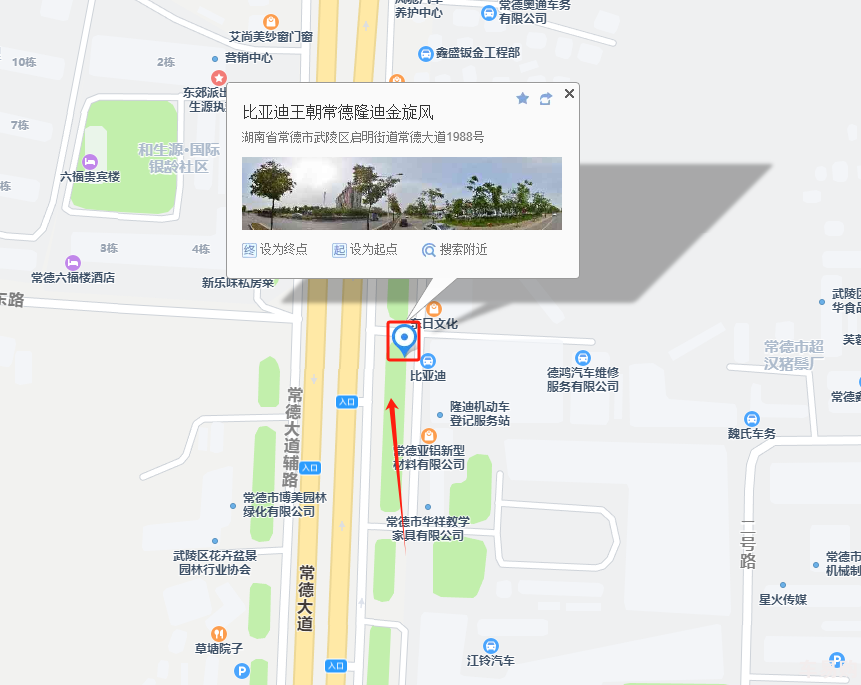Open the street view panorama photo
This screenshot has height=685, width=861.
(x=401, y=193)
